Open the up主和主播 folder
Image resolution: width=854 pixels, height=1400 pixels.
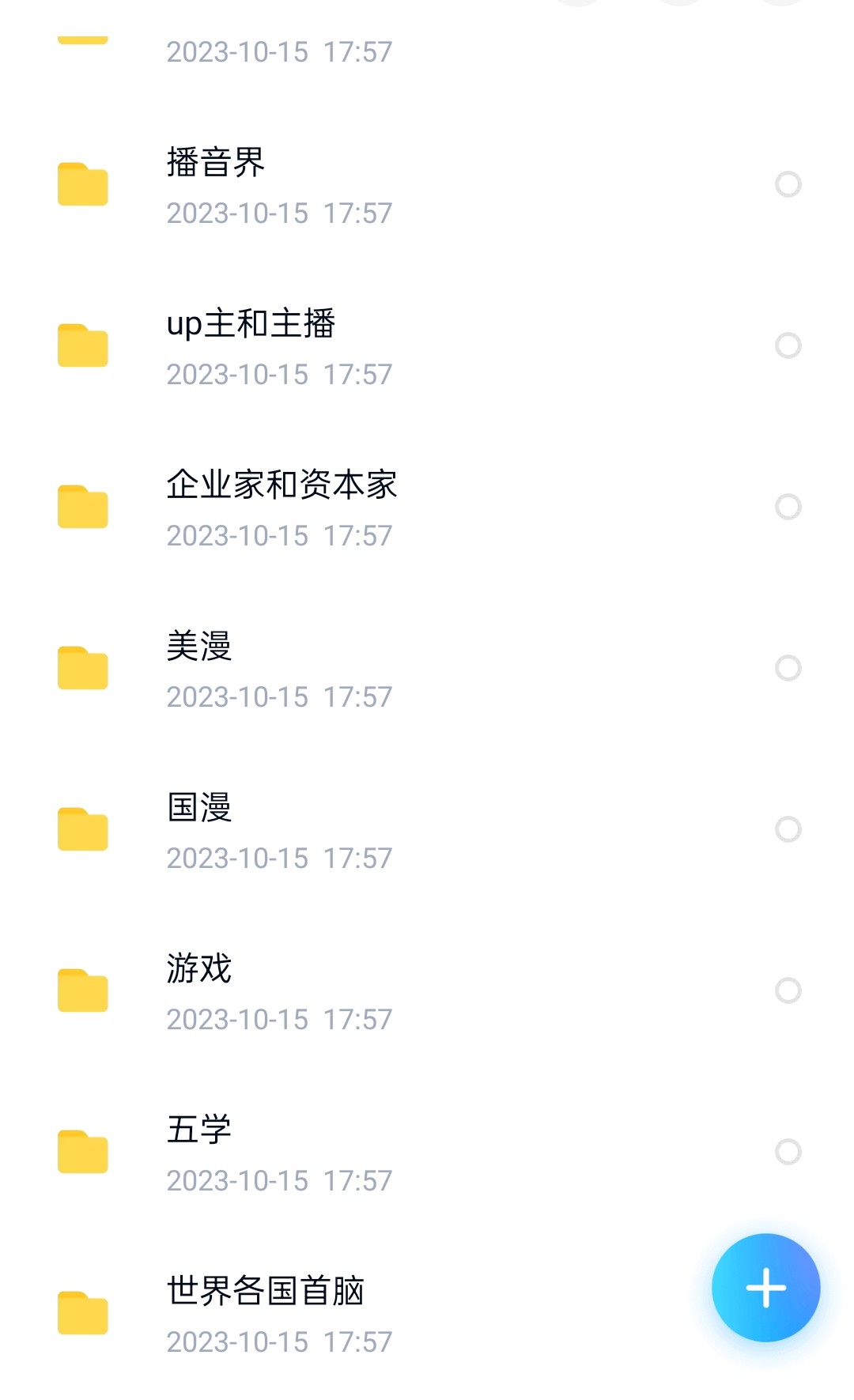pos(251,324)
